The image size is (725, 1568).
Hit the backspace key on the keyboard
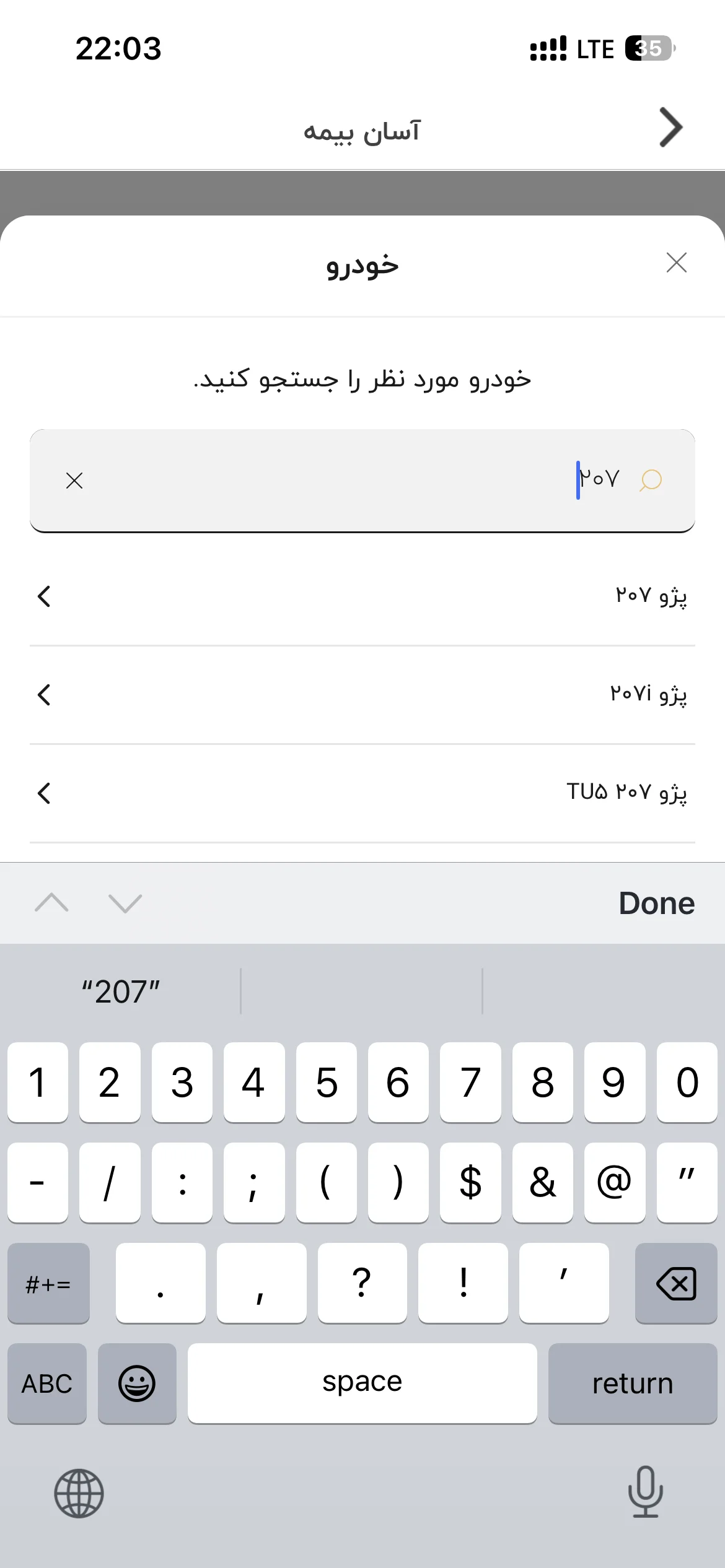[x=676, y=1283]
